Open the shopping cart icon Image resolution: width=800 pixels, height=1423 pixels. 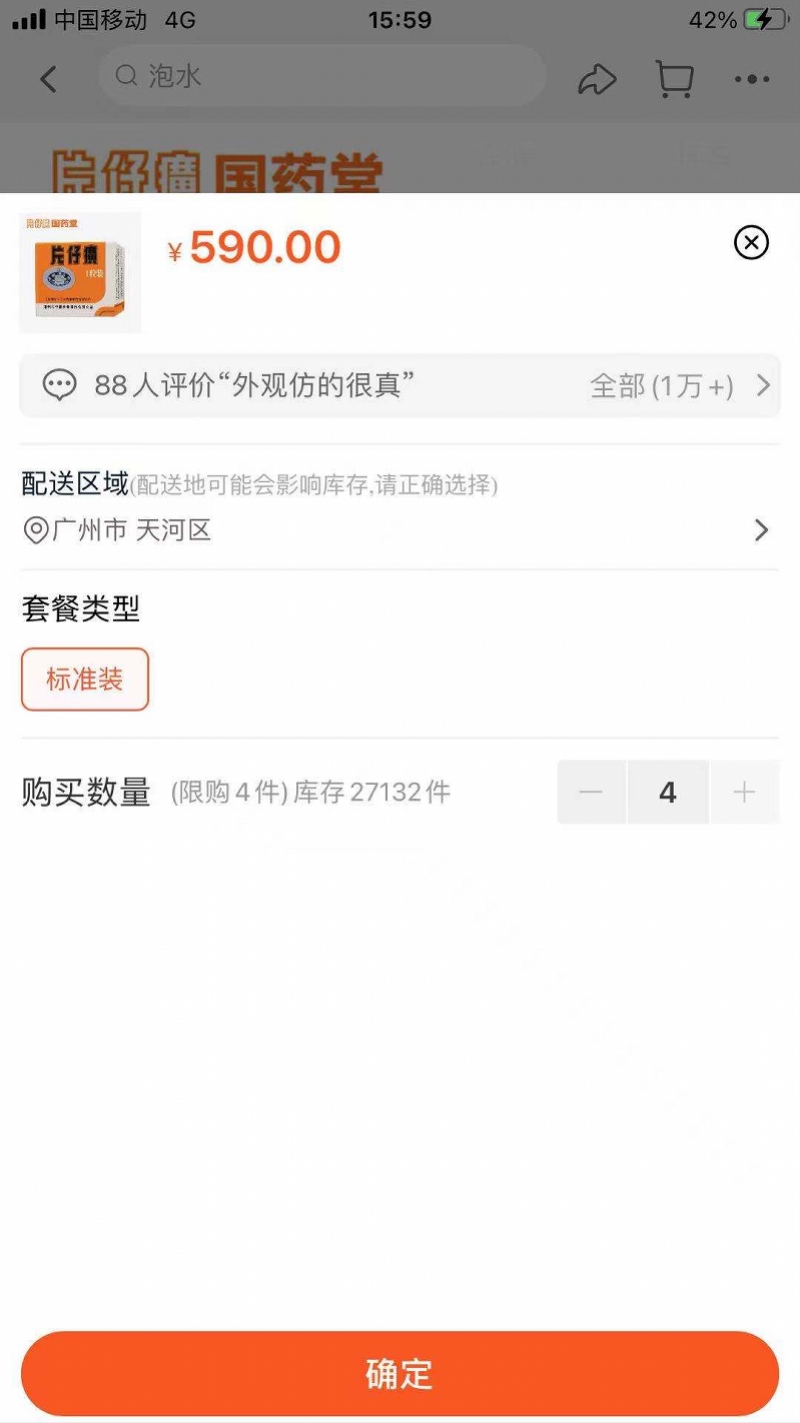(x=675, y=79)
